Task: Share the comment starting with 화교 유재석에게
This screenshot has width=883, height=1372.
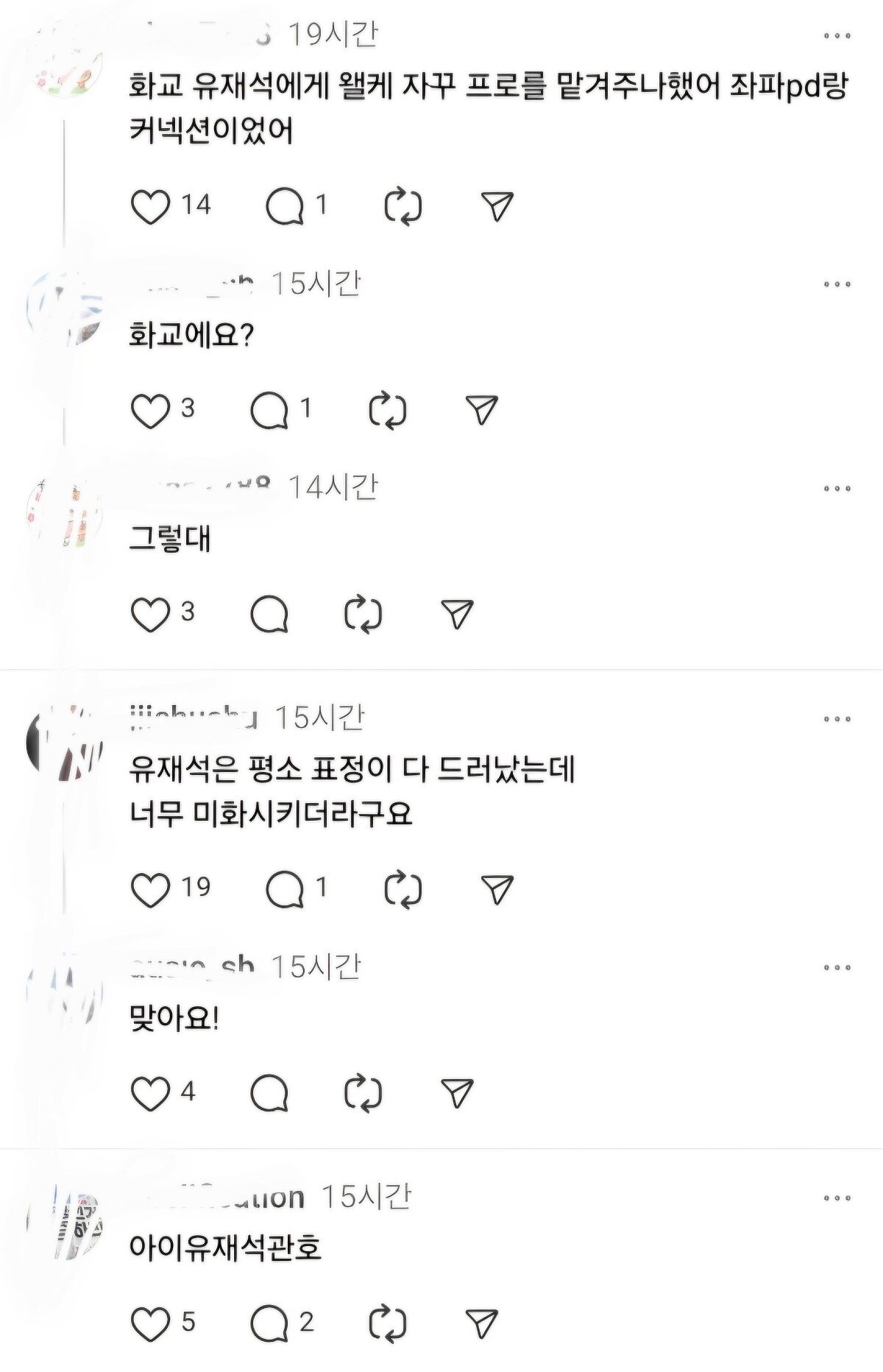Action: [497, 207]
